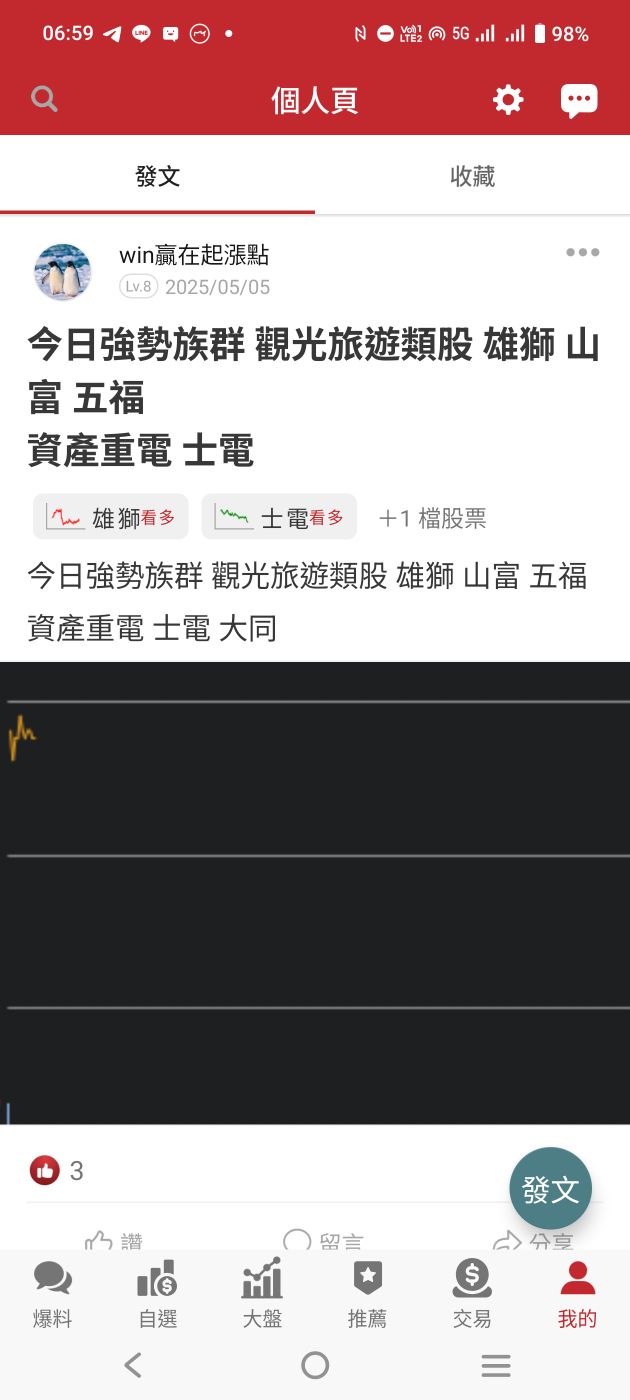Open the 交易 bottom tab
This screenshot has height=1400, width=630.
tap(472, 1294)
